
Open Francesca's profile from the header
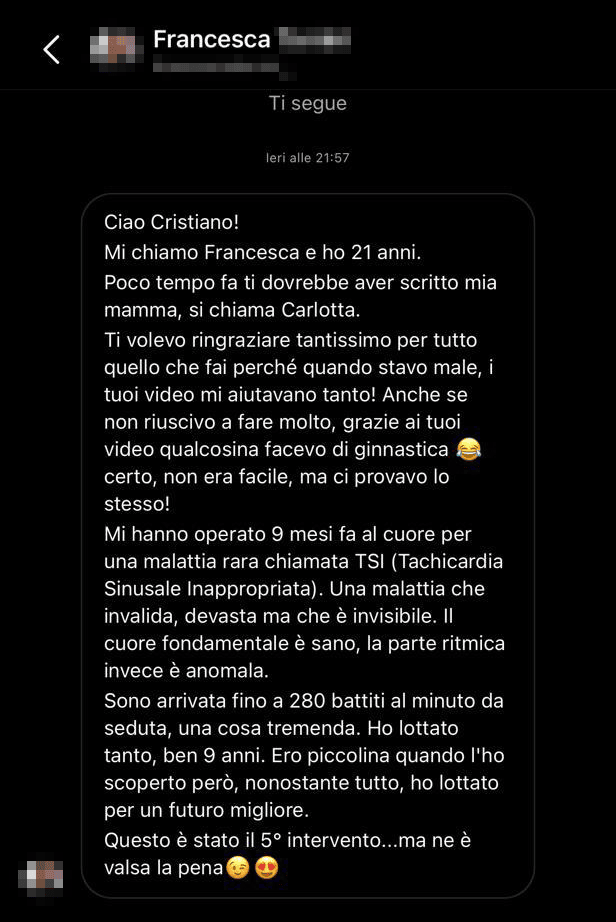click(x=212, y=41)
